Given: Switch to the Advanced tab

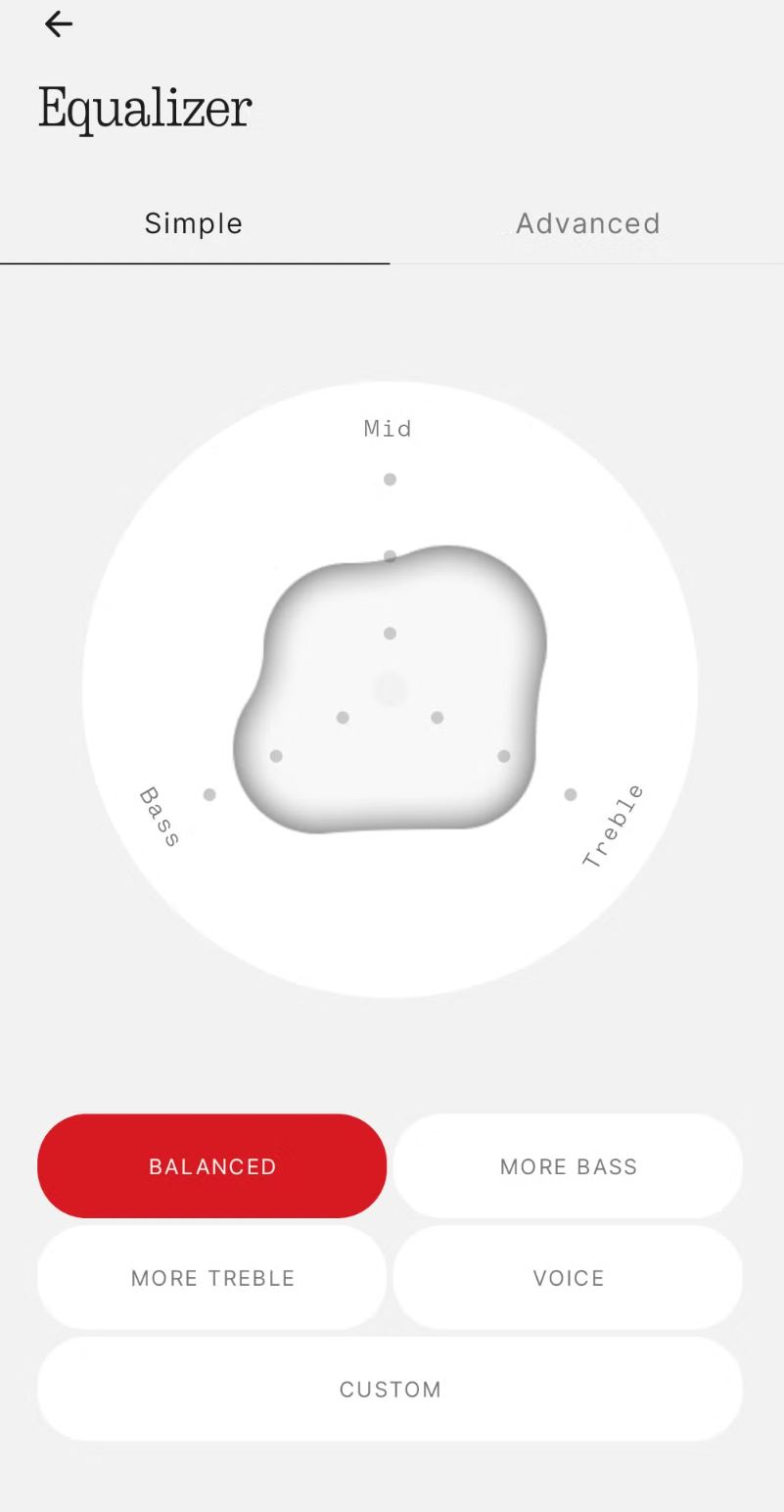Looking at the screenshot, I should coord(587,224).
